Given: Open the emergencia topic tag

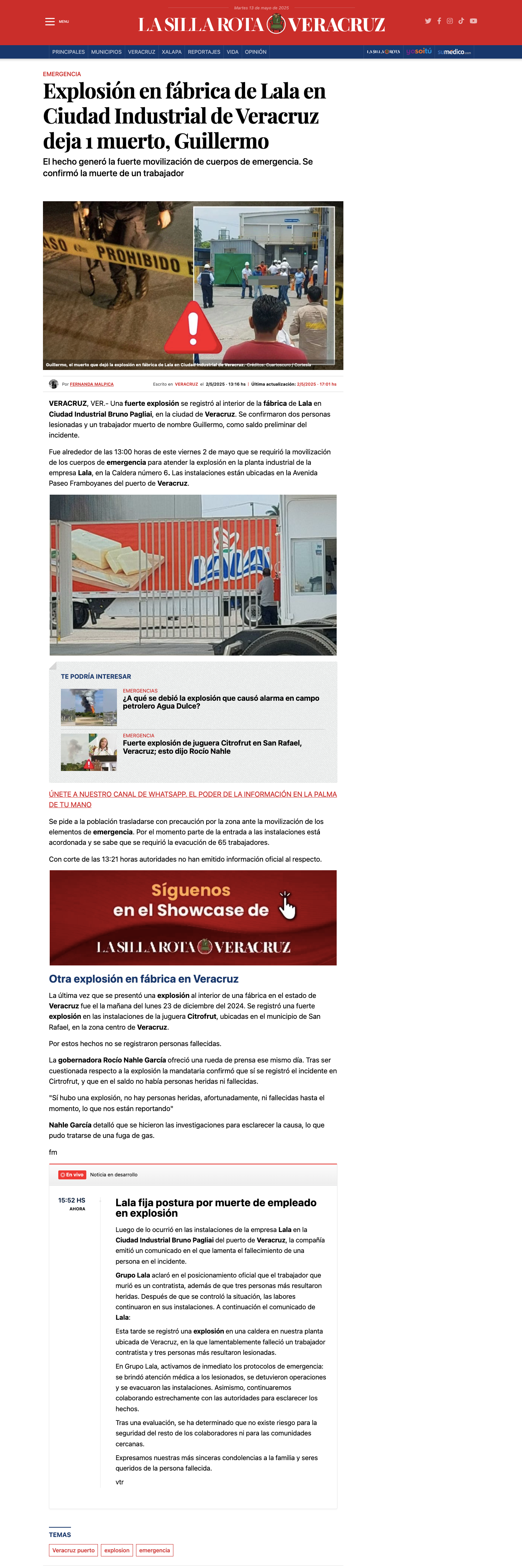Looking at the screenshot, I should pos(154,1550).
